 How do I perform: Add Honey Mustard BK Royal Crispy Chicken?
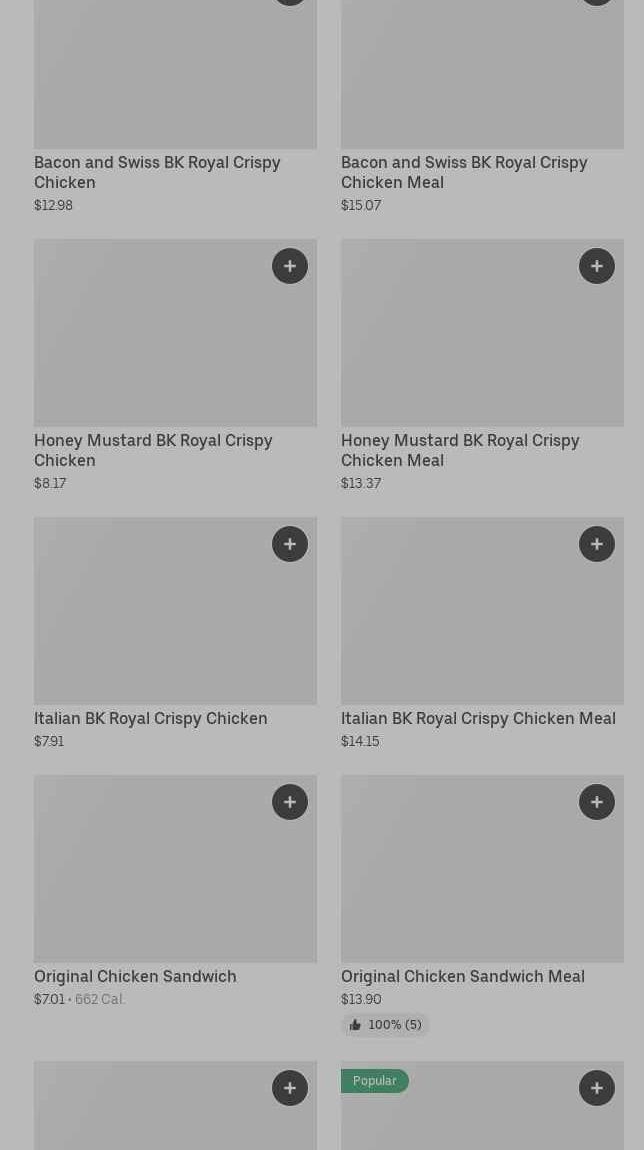[x=290, y=266]
